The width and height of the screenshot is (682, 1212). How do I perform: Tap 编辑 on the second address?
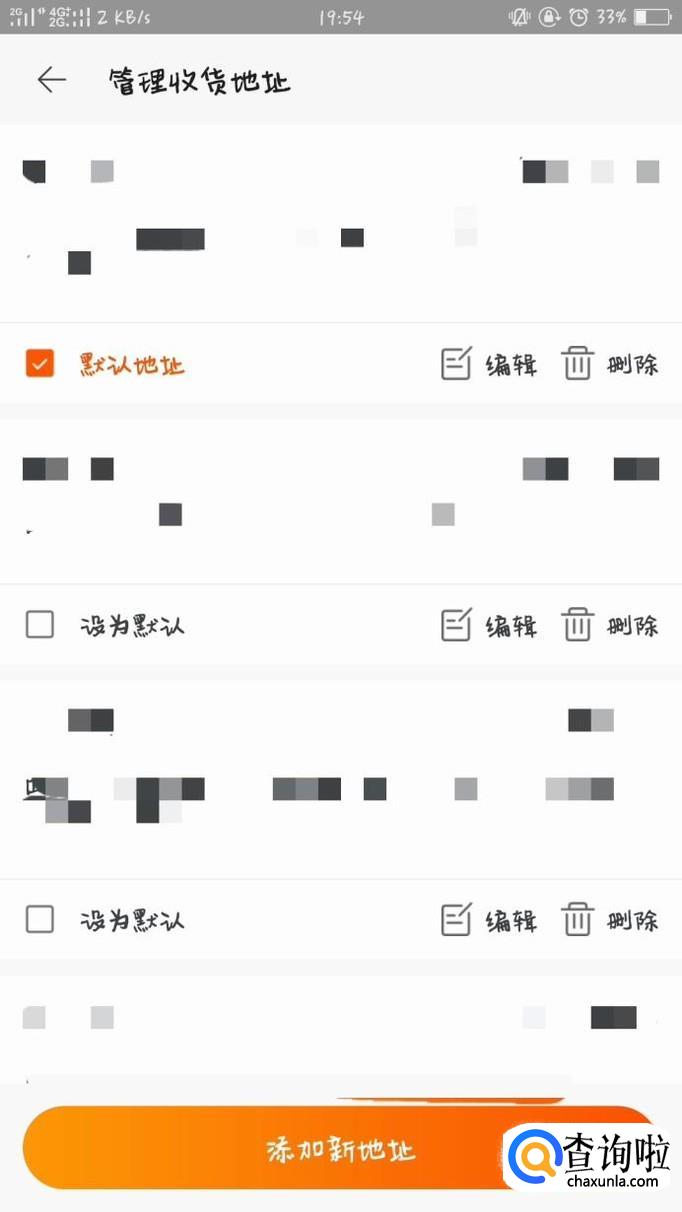point(489,626)
